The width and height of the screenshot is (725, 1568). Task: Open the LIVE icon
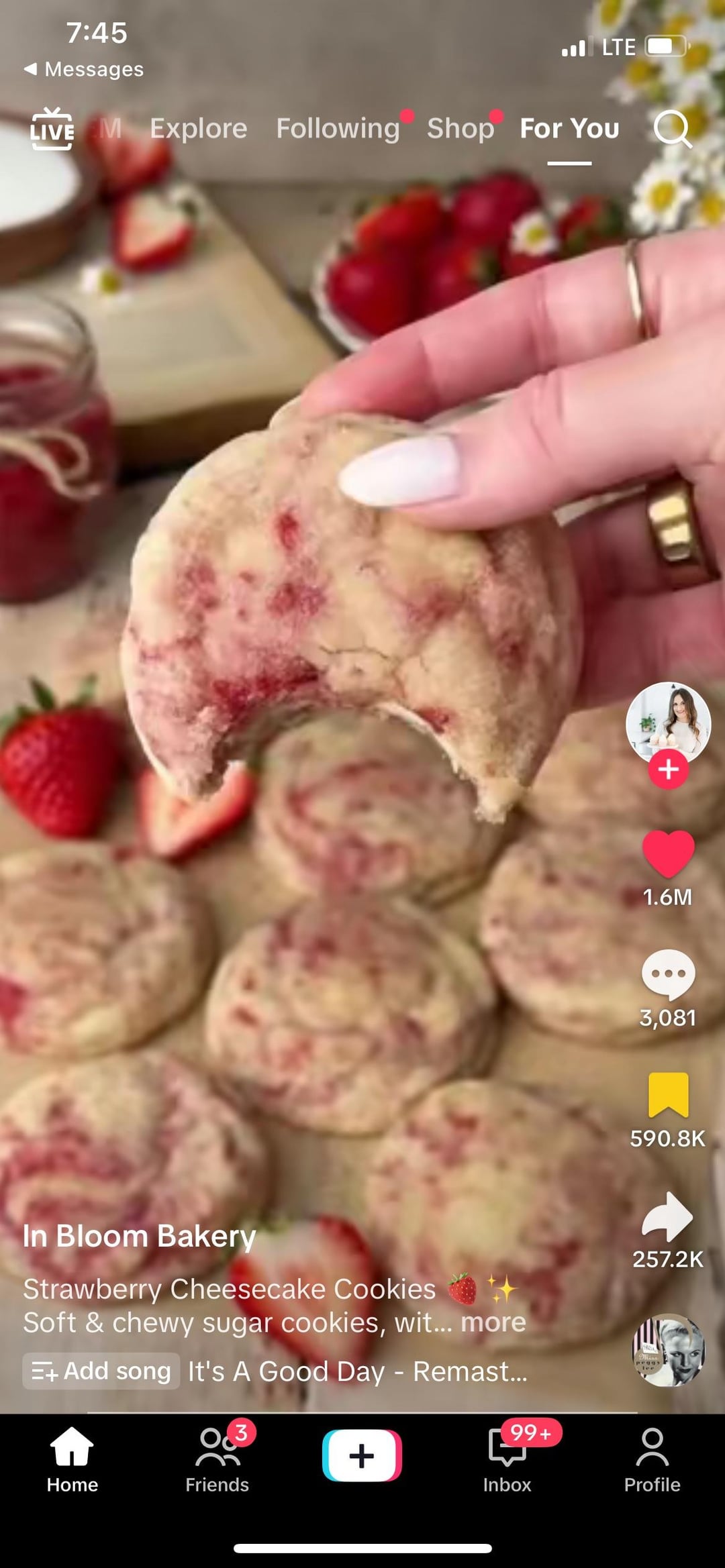coord(52,128)
